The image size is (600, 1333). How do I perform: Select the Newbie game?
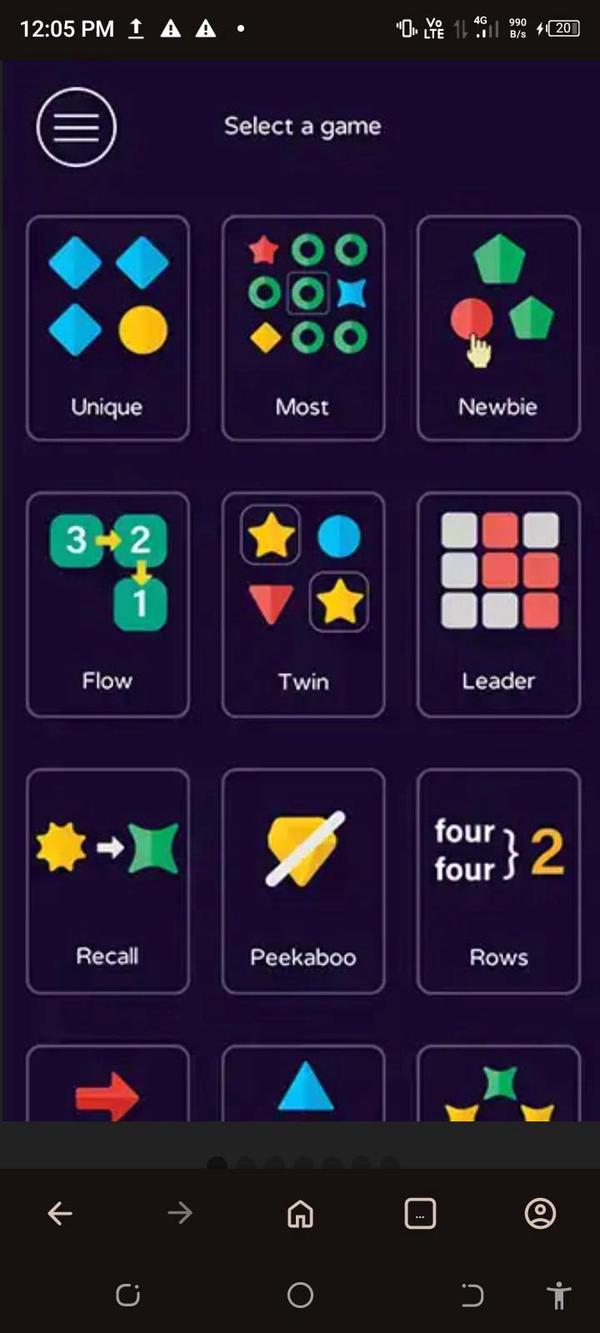[x=498, y=328]
